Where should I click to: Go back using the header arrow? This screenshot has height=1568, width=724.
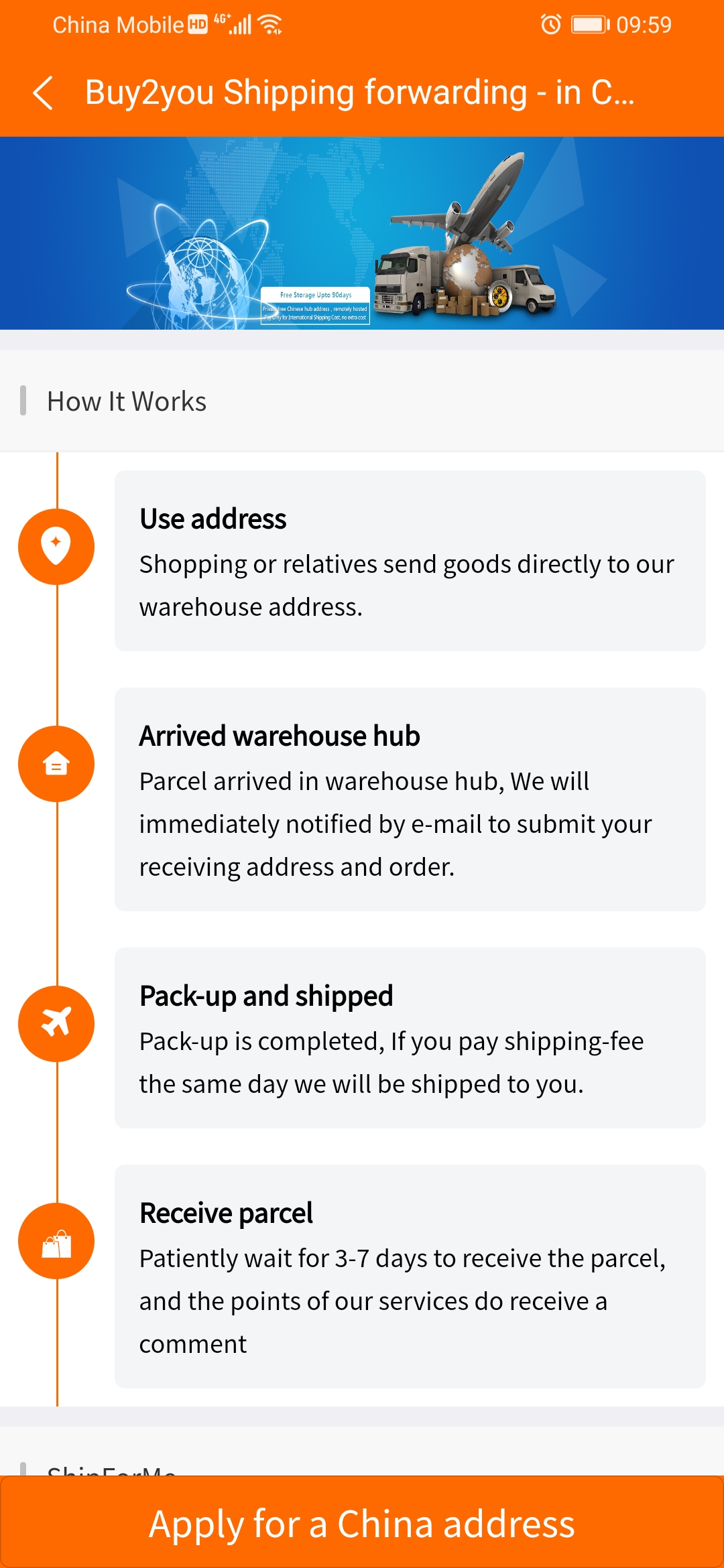pyautogui.click(x=43, y=92)
